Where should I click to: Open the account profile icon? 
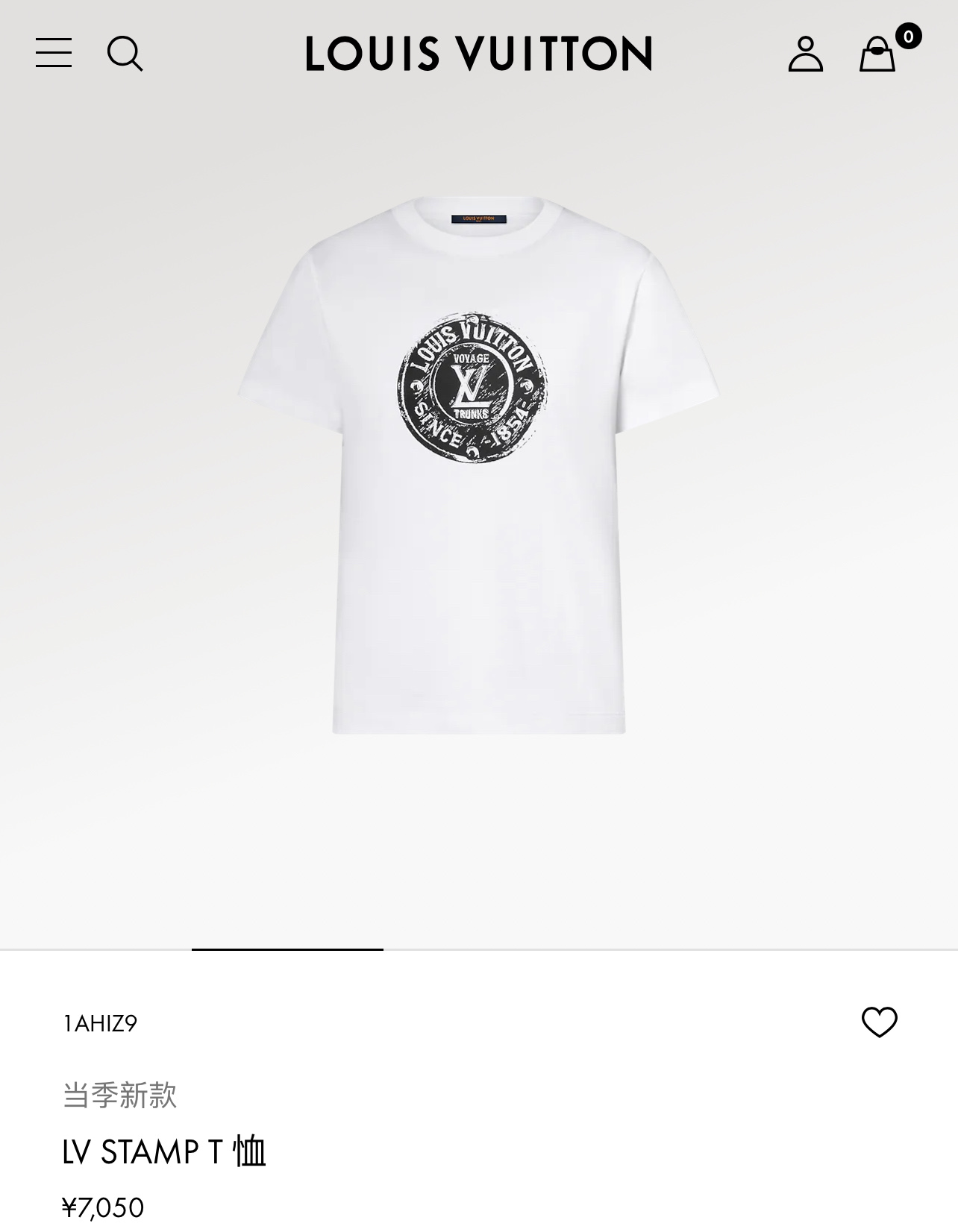pyautogui.click(x=805, y=54)
